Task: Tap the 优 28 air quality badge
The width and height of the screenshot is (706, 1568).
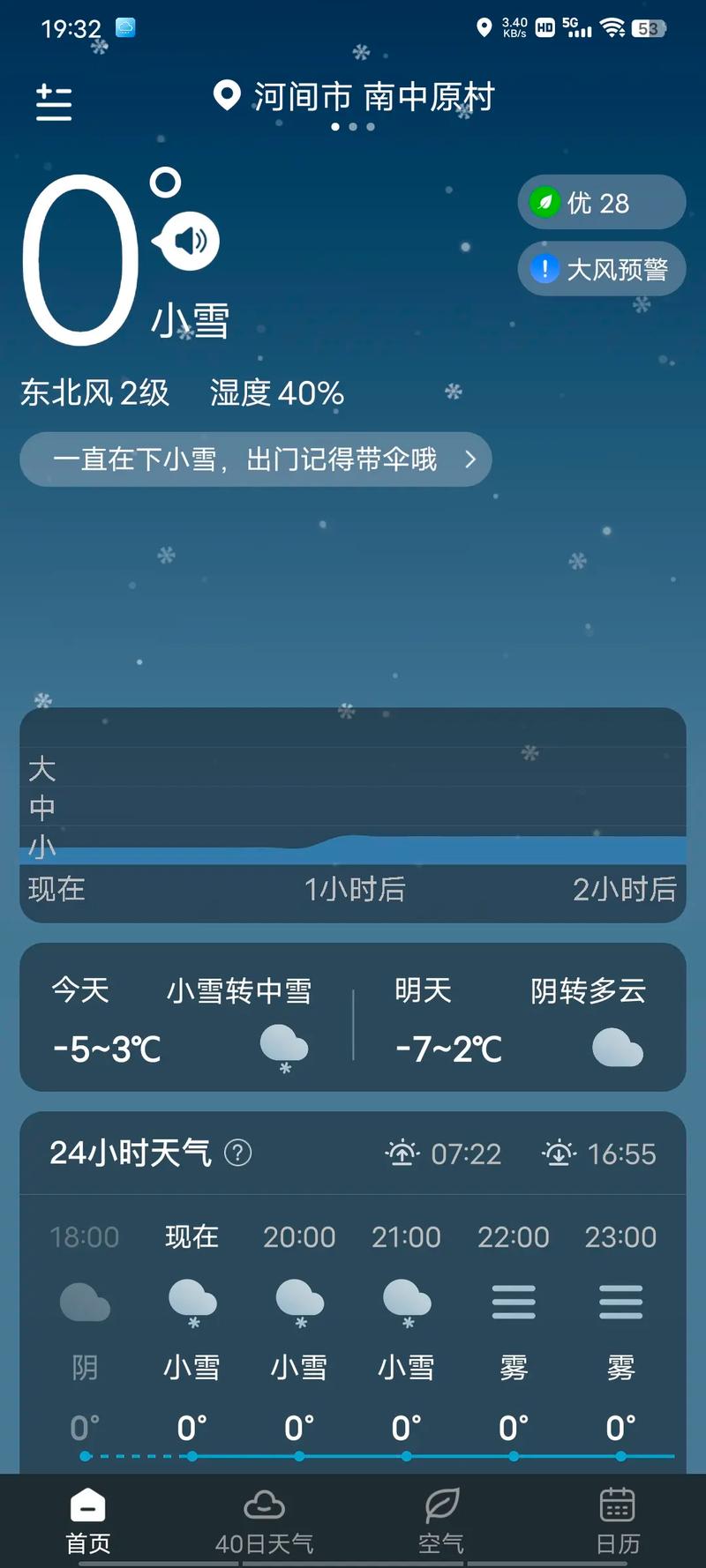Action: tap(601, 201)
